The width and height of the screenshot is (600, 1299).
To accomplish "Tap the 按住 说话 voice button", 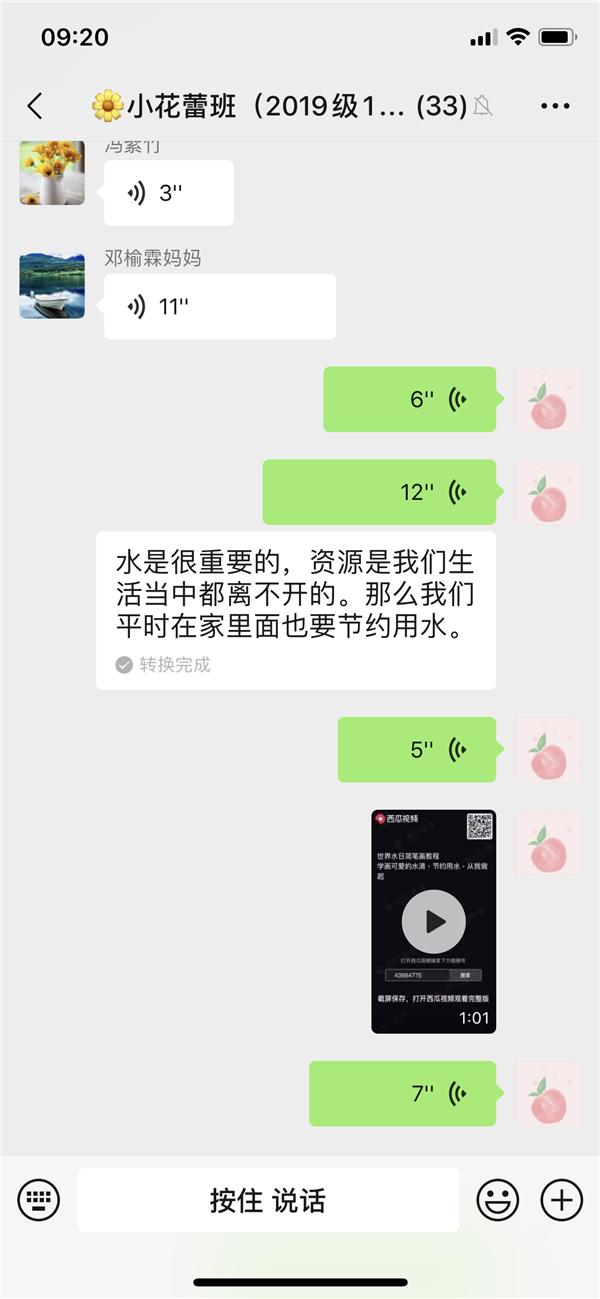I will click(268, 1199).
